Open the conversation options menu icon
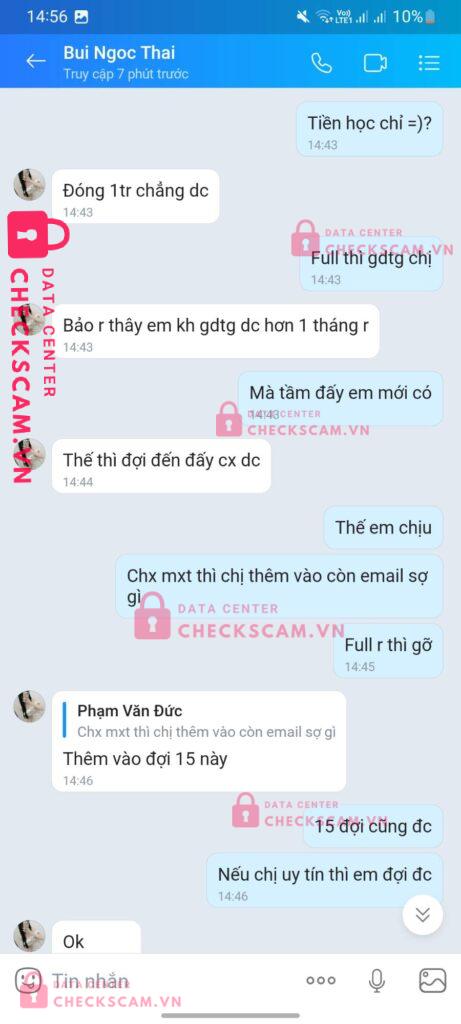461x1024 pixels. point(429,63)
